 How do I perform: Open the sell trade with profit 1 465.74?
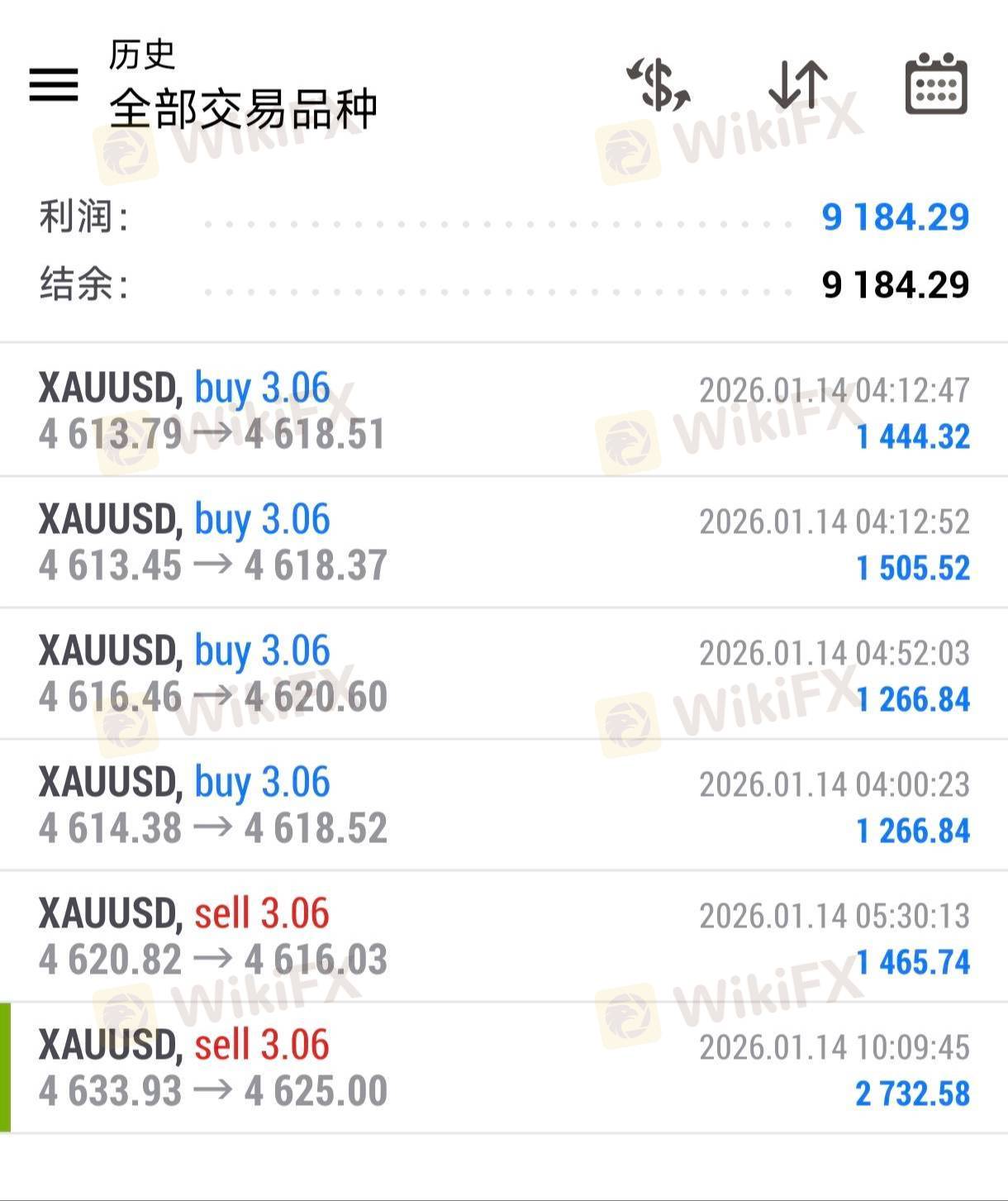click(x=504, y=936)
